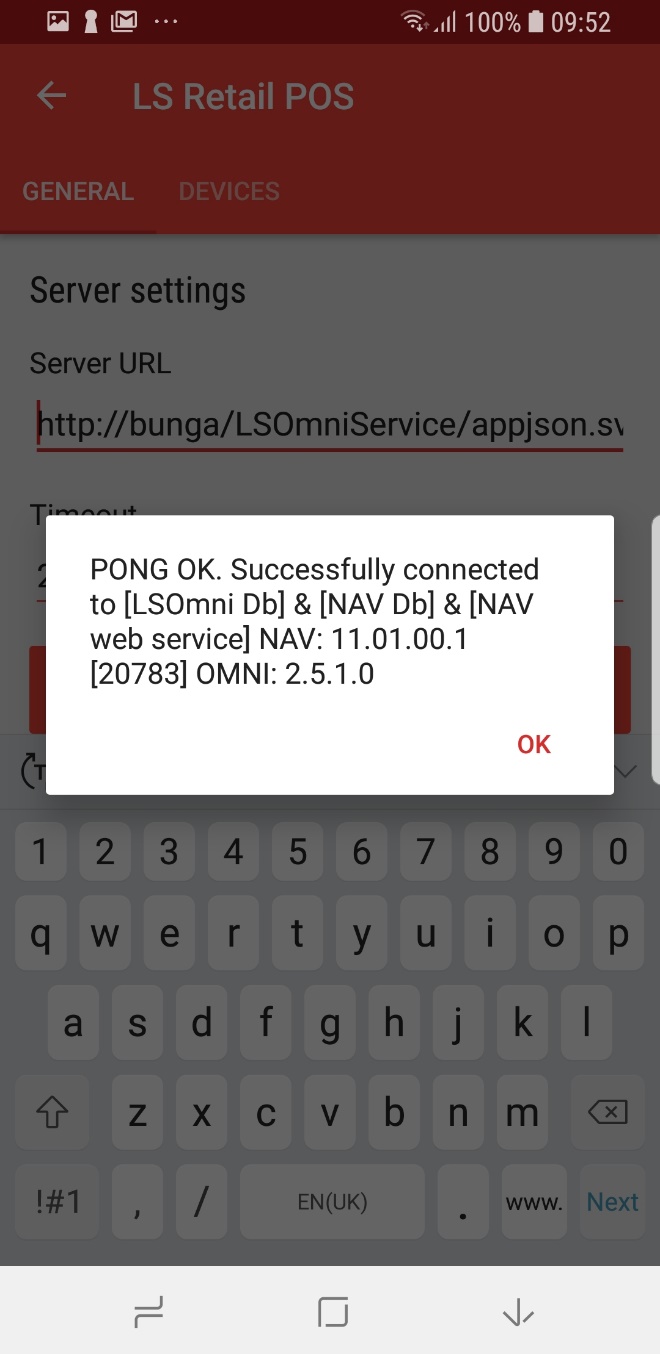660x1354 pixels.
Task: Go back using the app bar arrow
Action: (x=51, y=96)
